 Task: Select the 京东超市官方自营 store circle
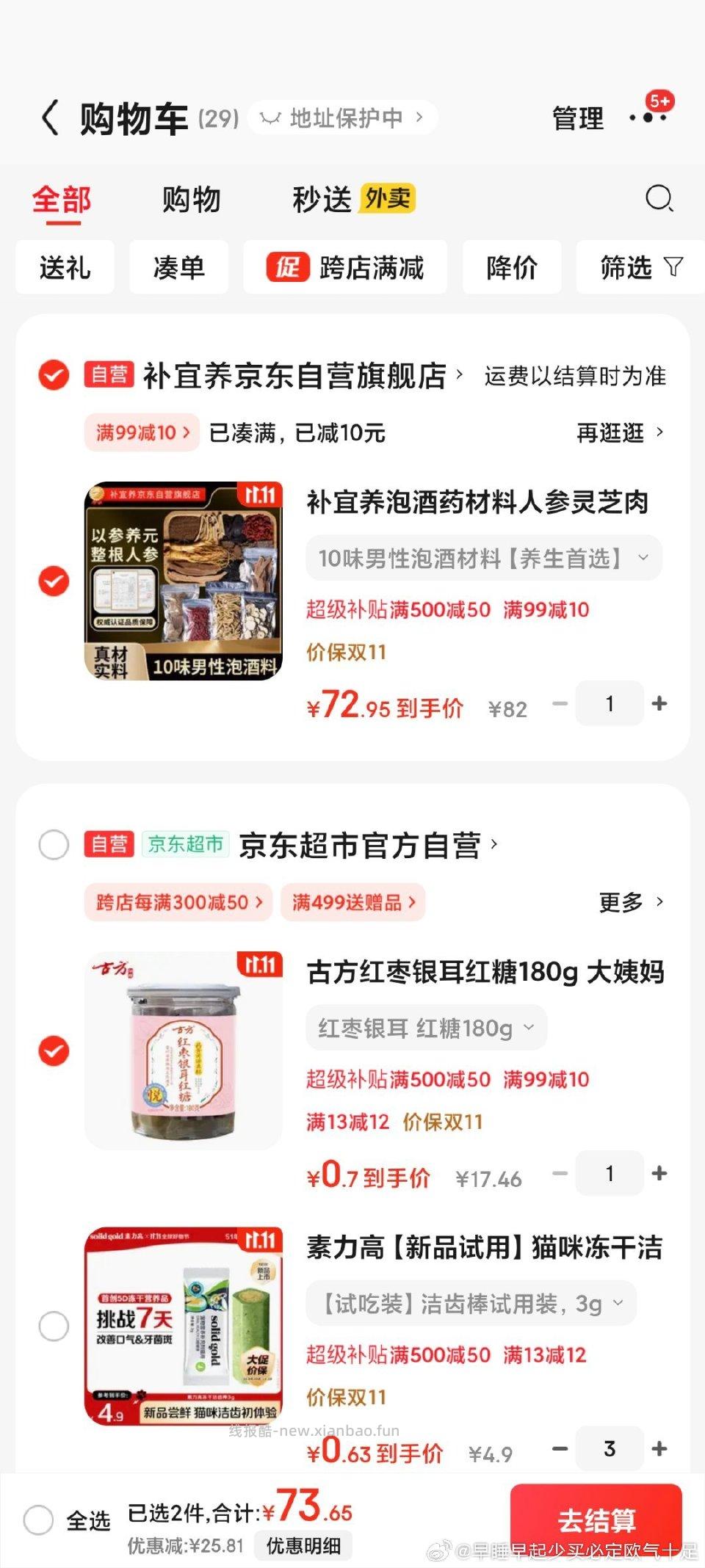tap(53, 845)
